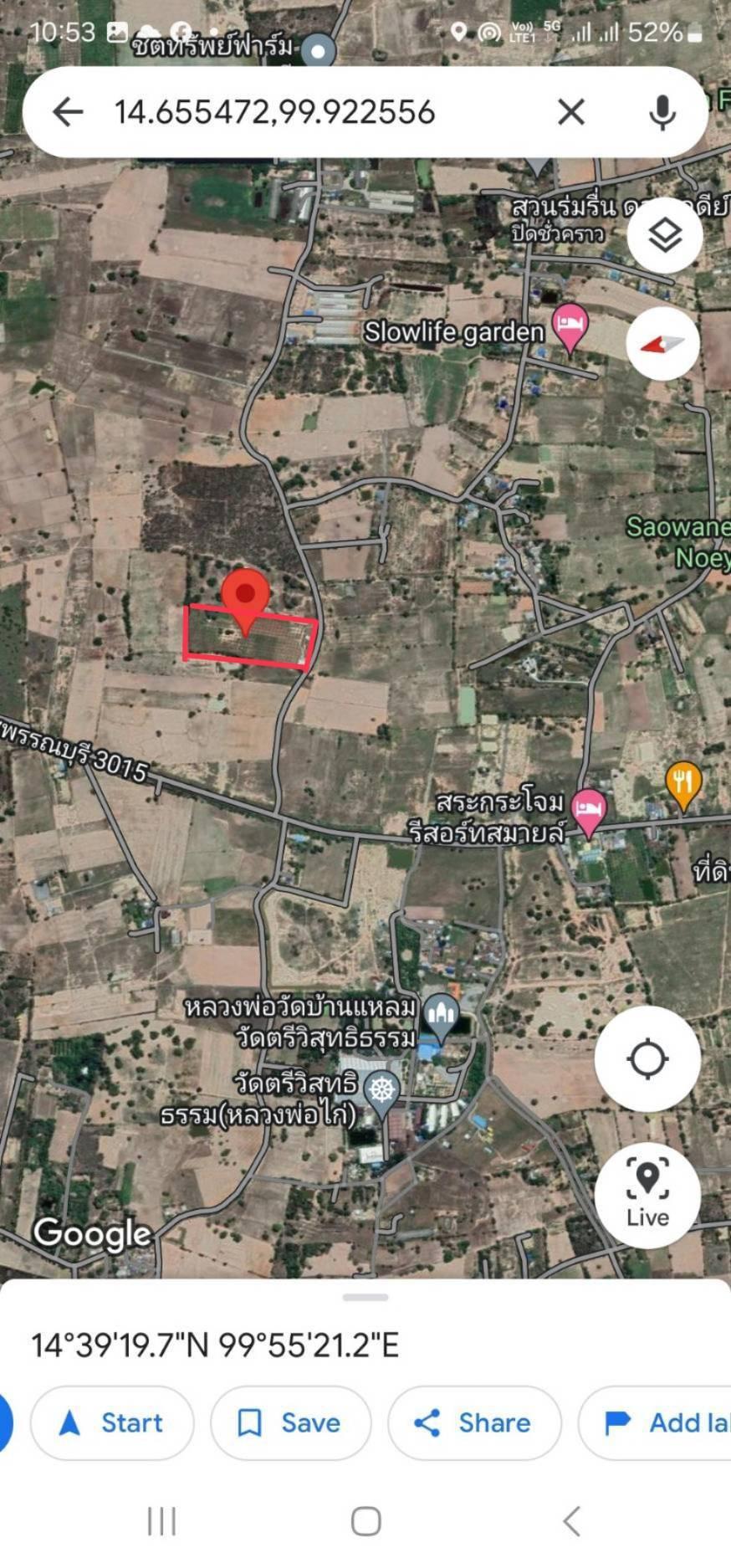731x1568 pixels.
Task: Open the map layers selector
Action: (665, 235)
